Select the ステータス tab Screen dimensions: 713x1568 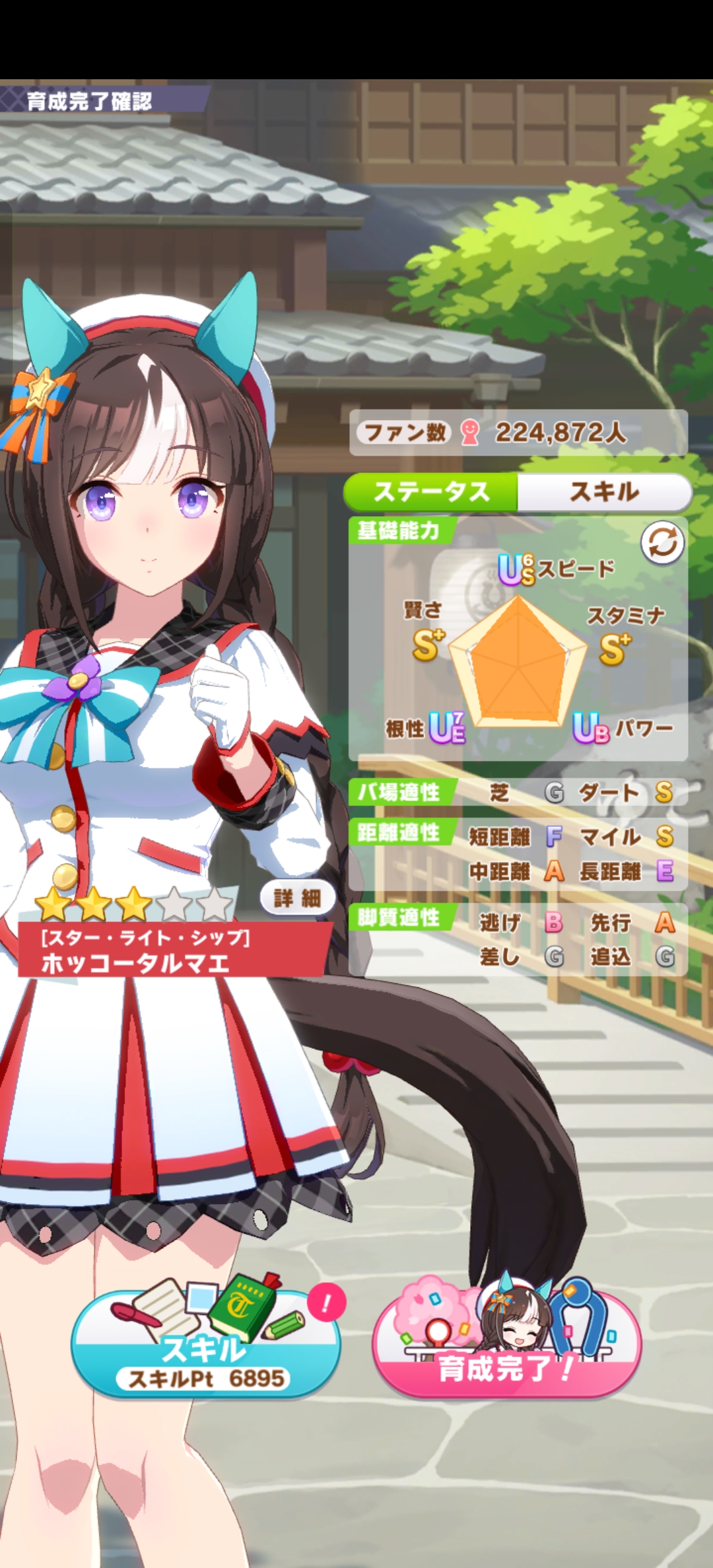tap(431, 491)
